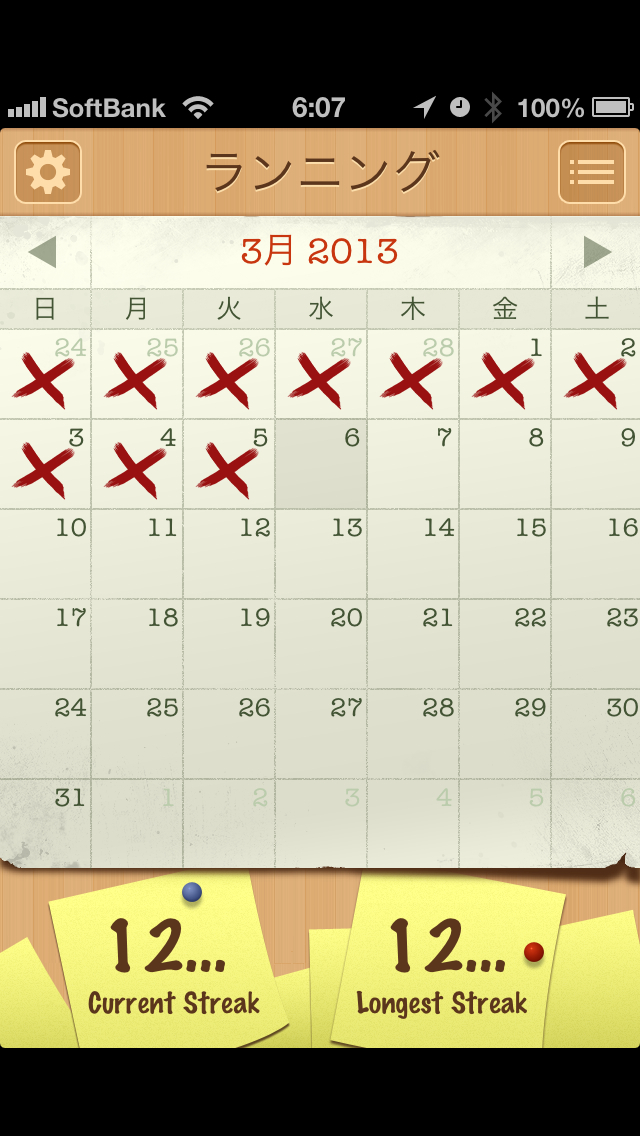Mark March 6 as completed
This screenshot has height=1136, width=640.
[321, 464]
